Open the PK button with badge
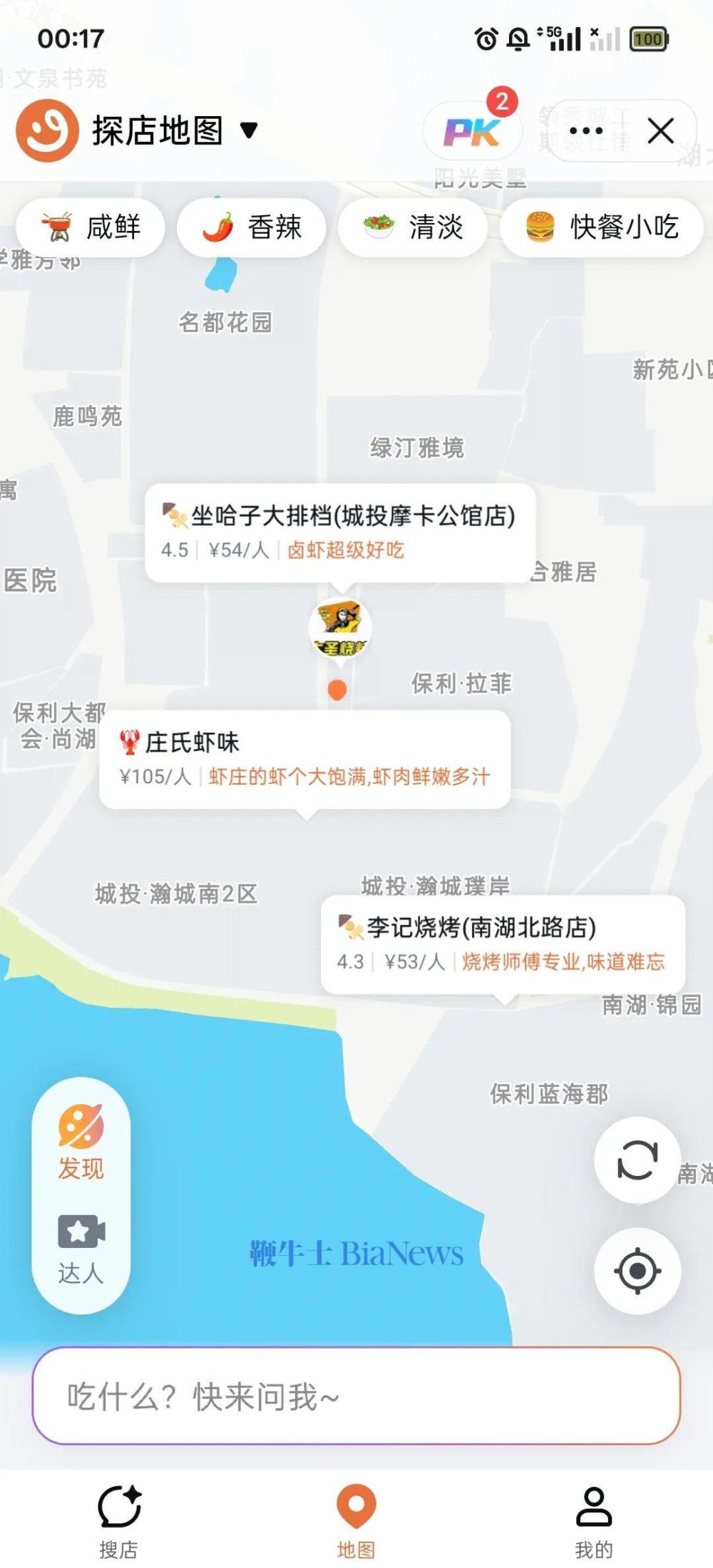The height and width of the screenshot is (1568, 713). pyautogui.click(x=473, y=131)
